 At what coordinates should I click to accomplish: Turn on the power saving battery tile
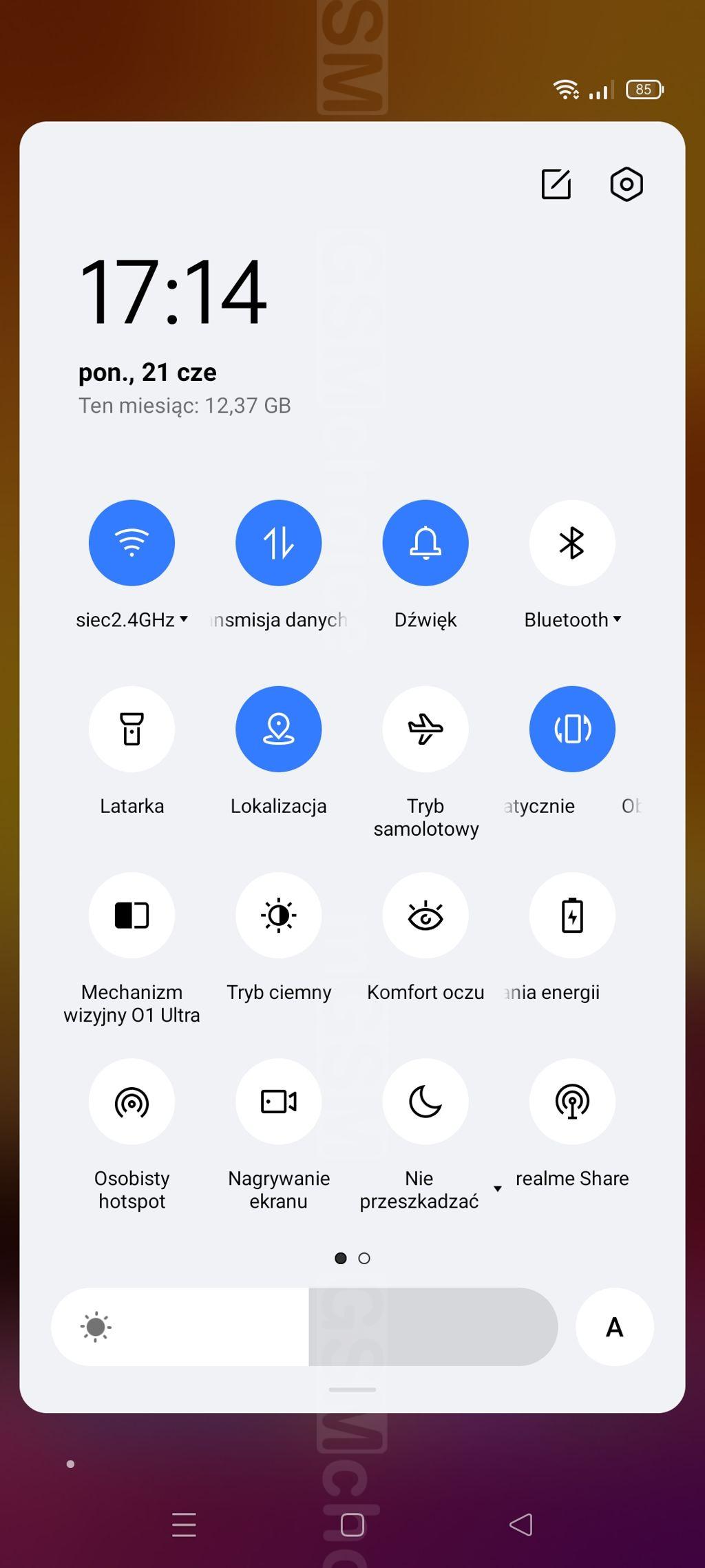pyautogui.click(x=572, y=915)
